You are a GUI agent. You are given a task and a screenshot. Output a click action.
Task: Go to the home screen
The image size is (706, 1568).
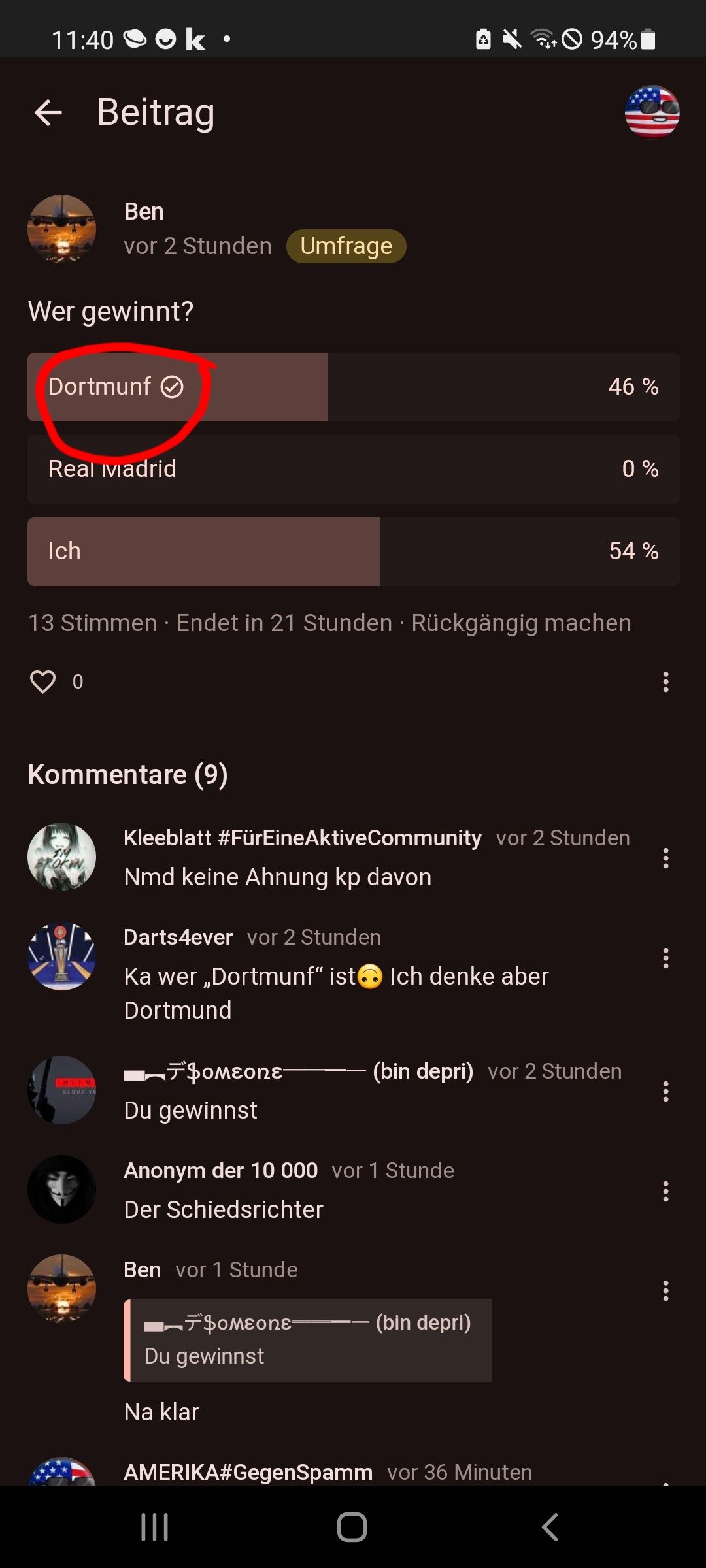(352, 1527)
